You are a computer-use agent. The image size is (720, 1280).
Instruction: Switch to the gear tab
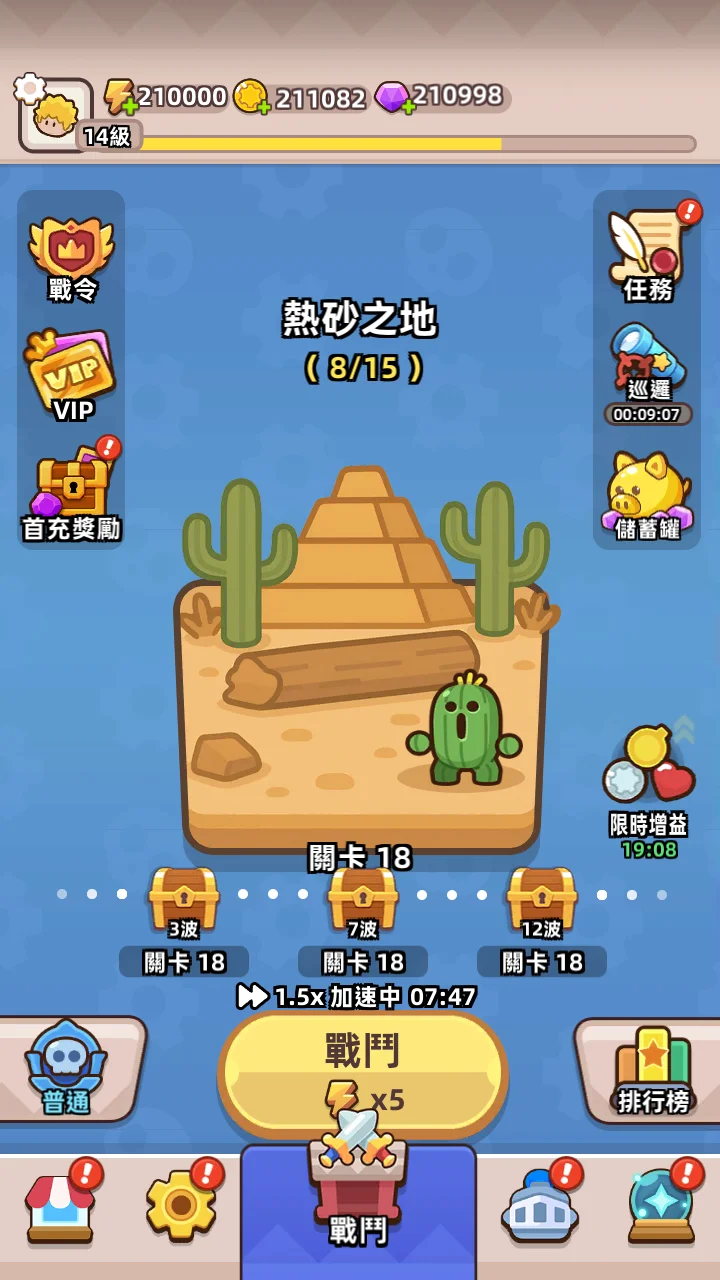point(181,1206)
